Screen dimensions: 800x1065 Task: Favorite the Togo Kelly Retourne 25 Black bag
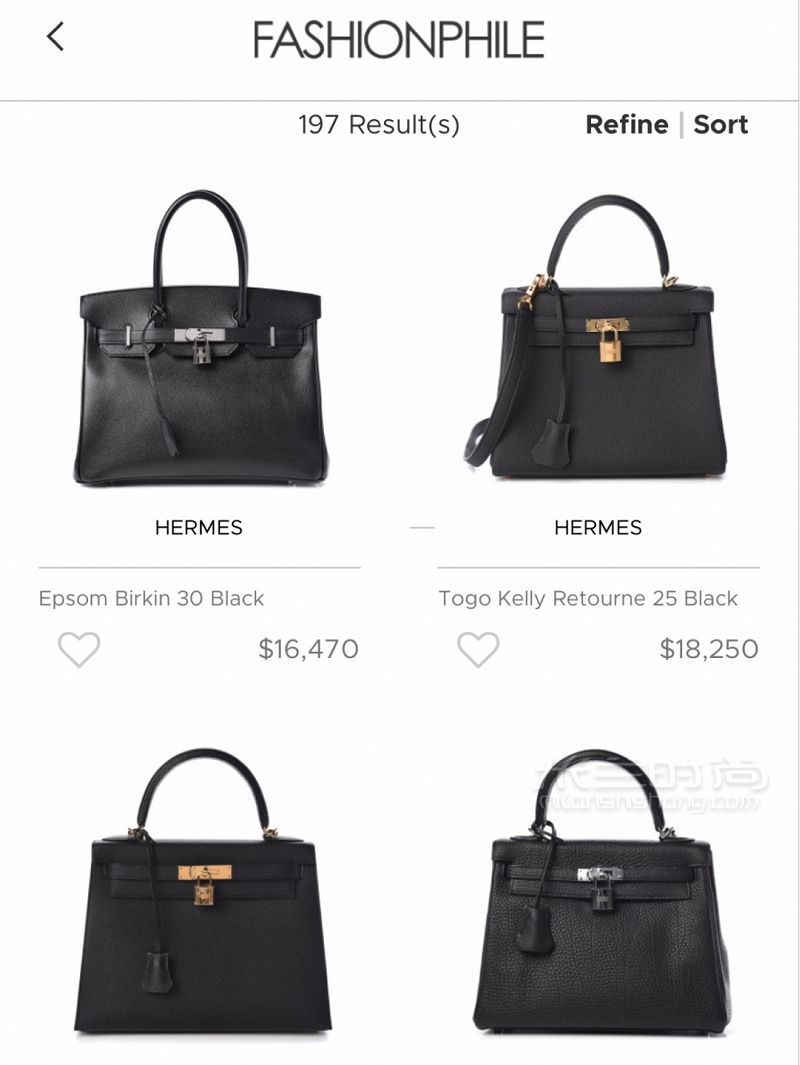[x=478, y=650]
